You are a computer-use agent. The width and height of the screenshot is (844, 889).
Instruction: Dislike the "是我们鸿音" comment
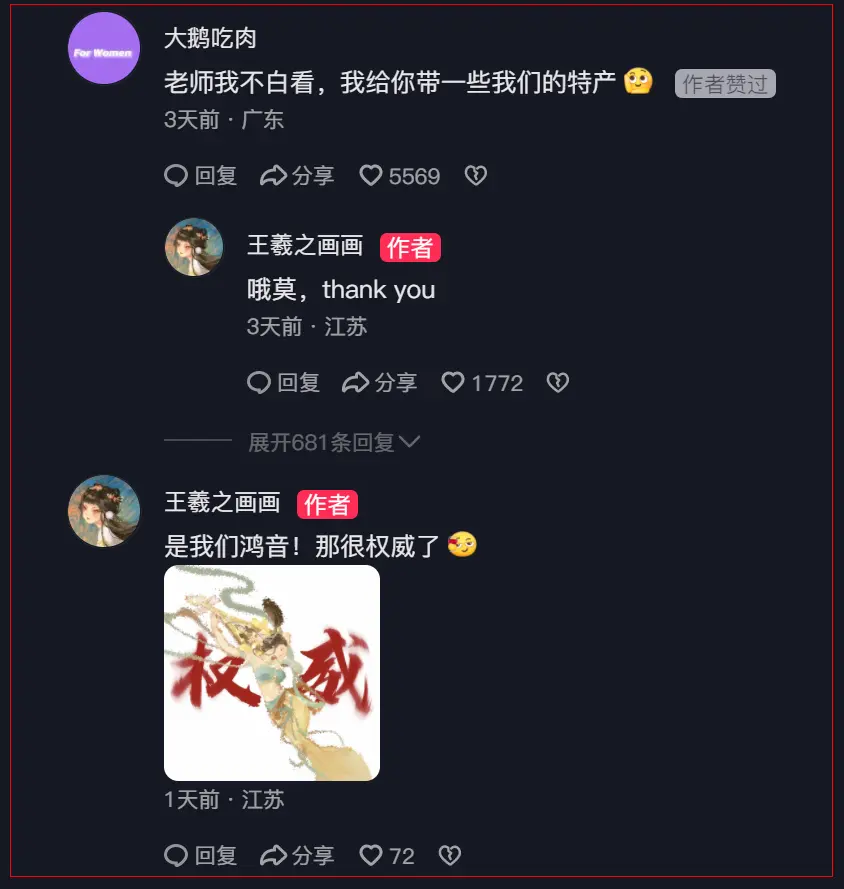click(x=451, y=855)
